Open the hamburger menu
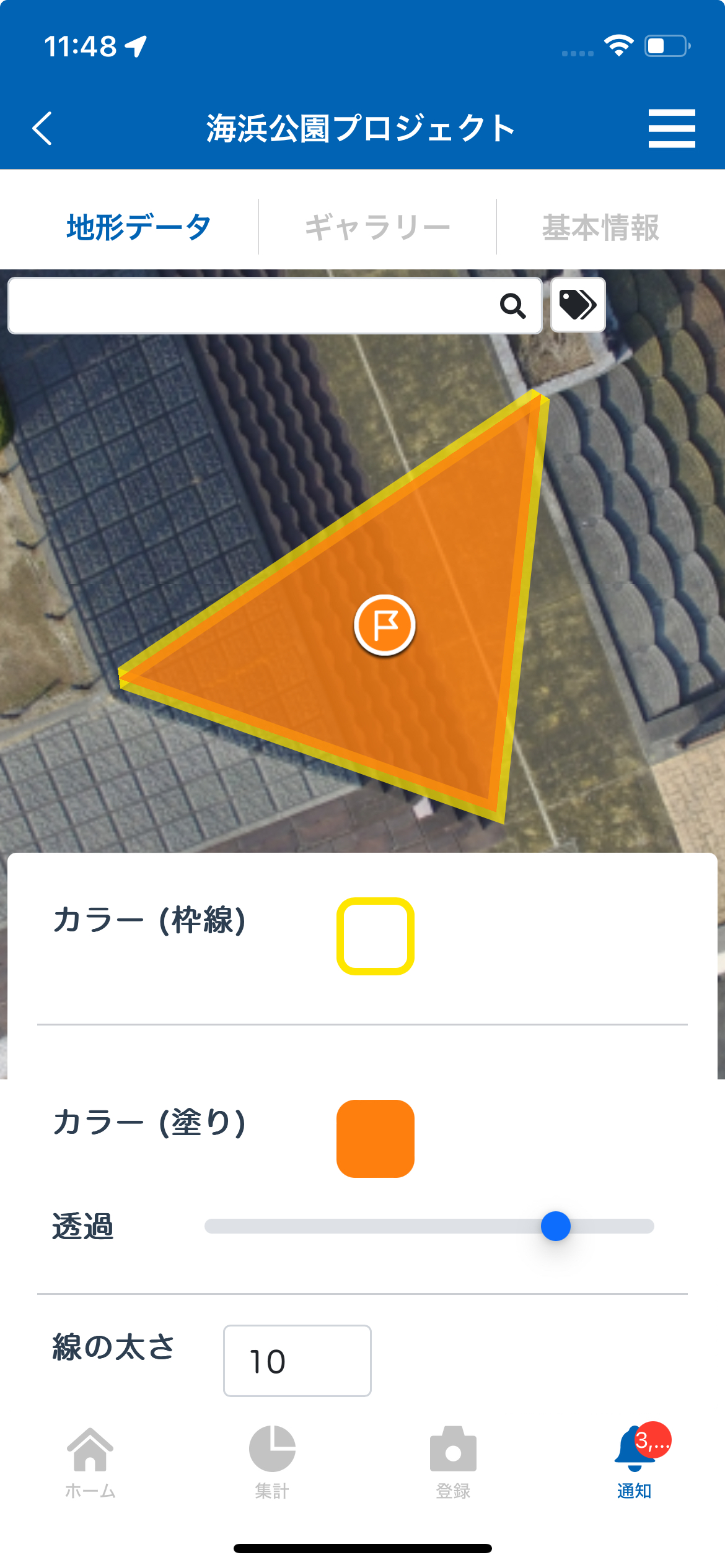This screenshot has width=725, height=1568. [672, 128]
